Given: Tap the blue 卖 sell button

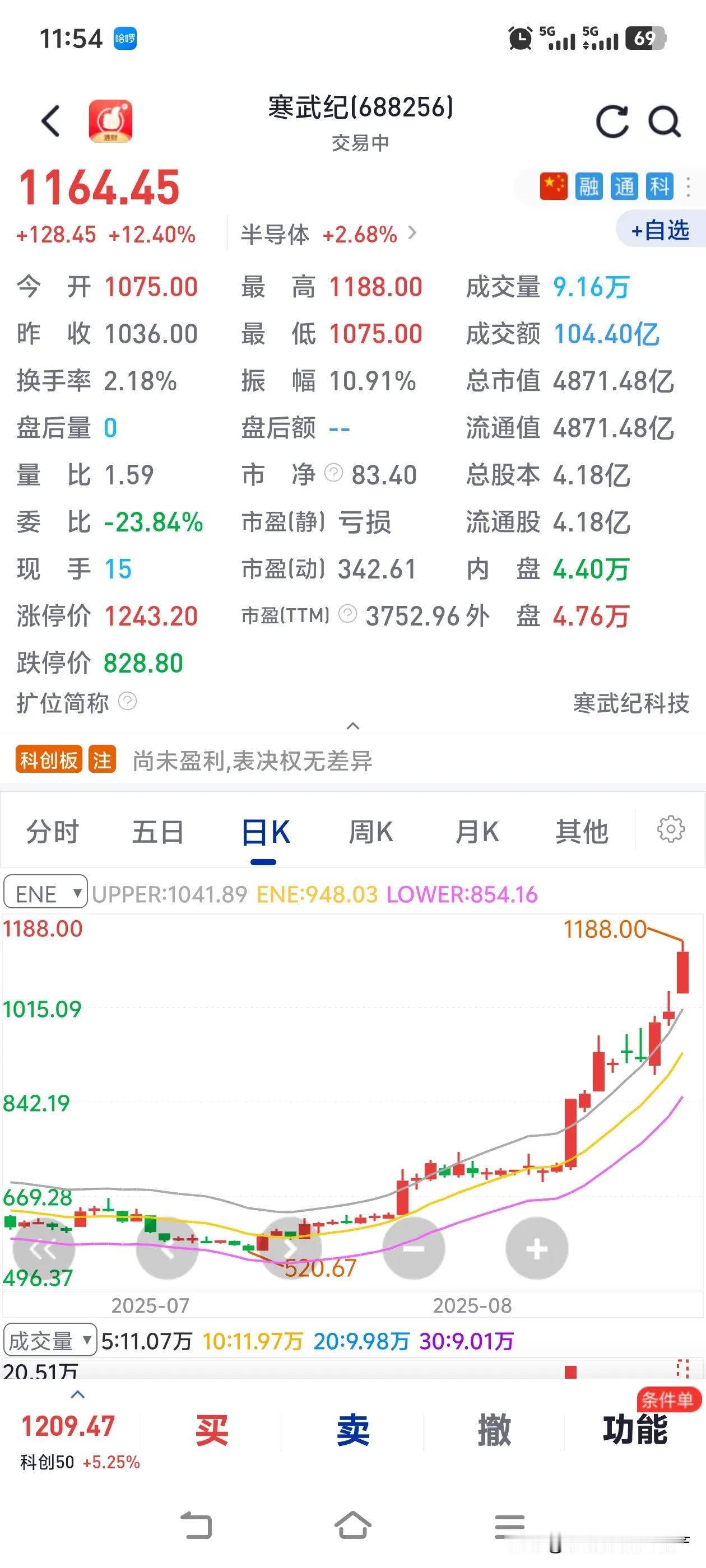Looking at the screenshot, I should pos(352,1430).
